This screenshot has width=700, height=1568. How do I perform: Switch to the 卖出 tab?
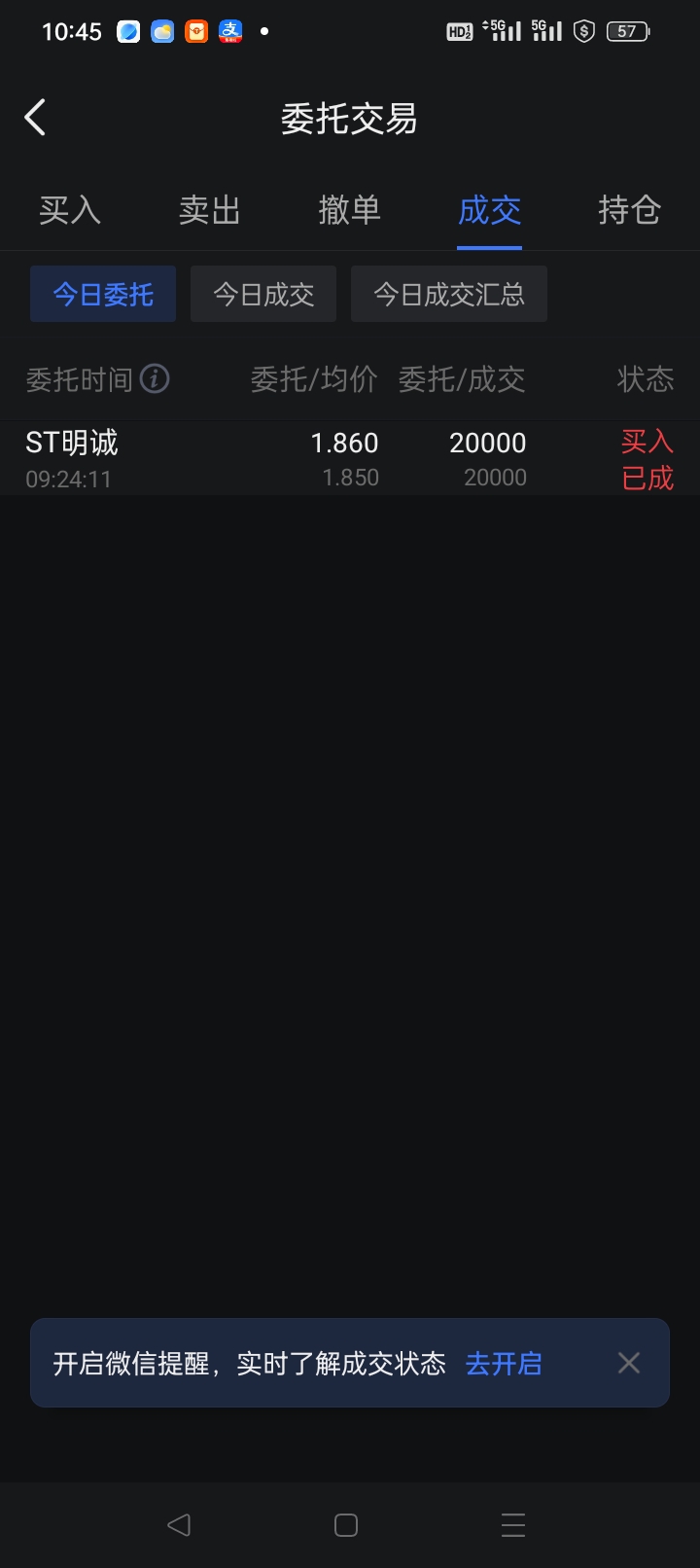pos(210,210)
